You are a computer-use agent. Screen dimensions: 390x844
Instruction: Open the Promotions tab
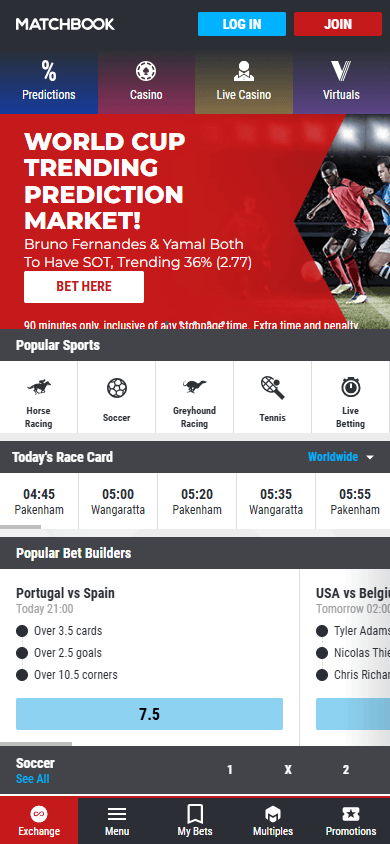pyautogui.click(x=351, y=821)
